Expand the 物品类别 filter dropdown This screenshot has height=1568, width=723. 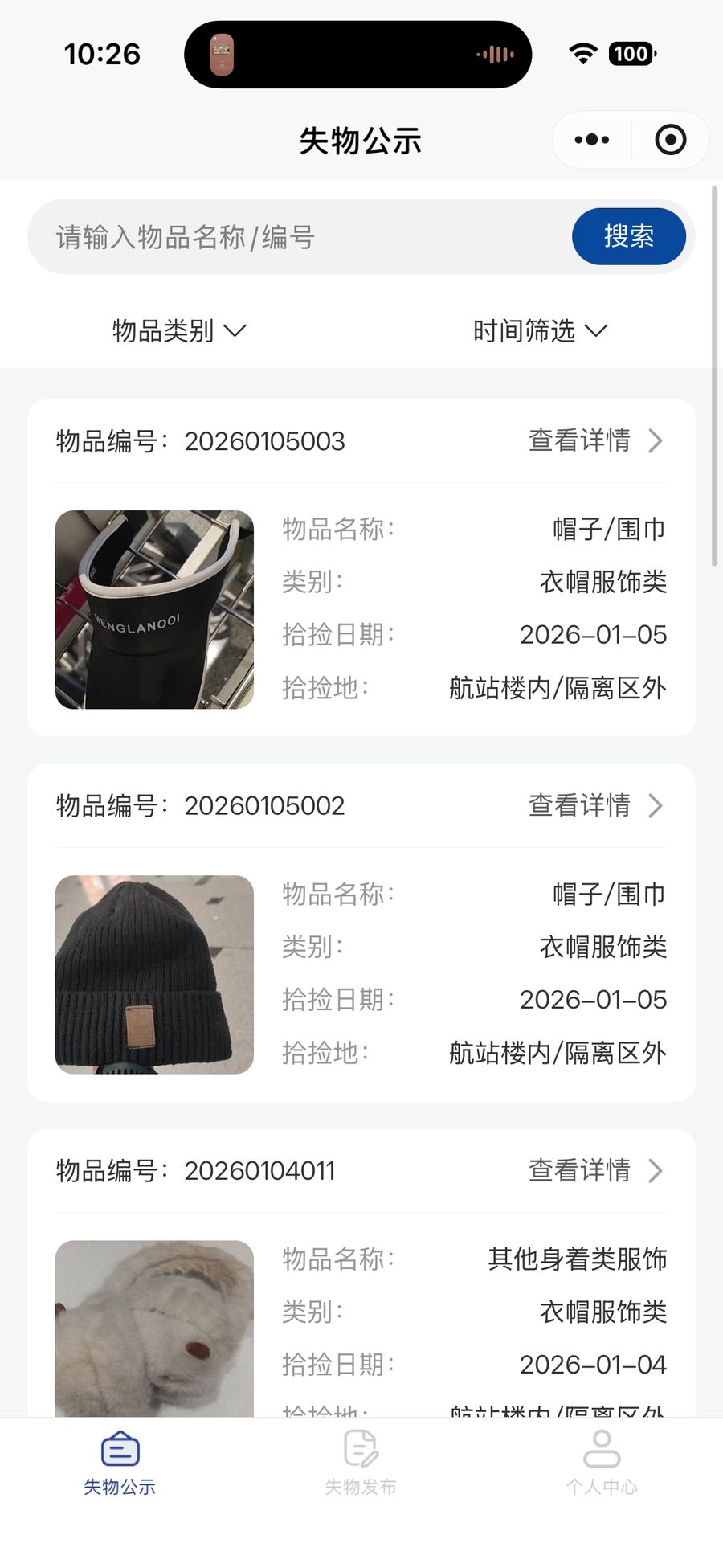(179, 330)
